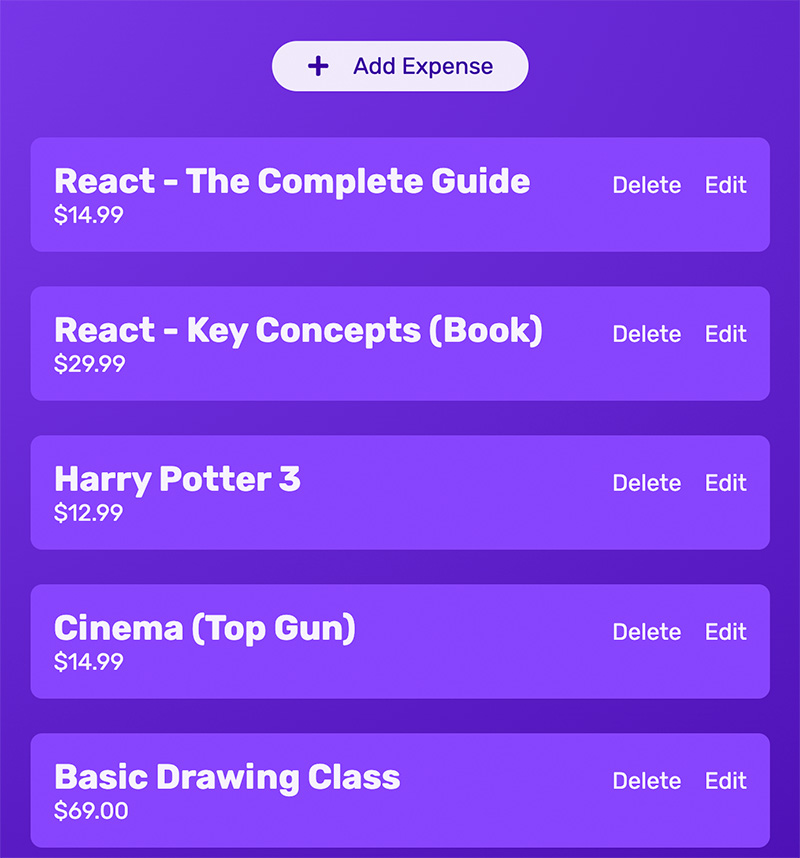Screen dimensions: 800x858
Task: Delete the Cinema (Top Gun) expense
Action: pyautogui.click(x=646, y=632)
